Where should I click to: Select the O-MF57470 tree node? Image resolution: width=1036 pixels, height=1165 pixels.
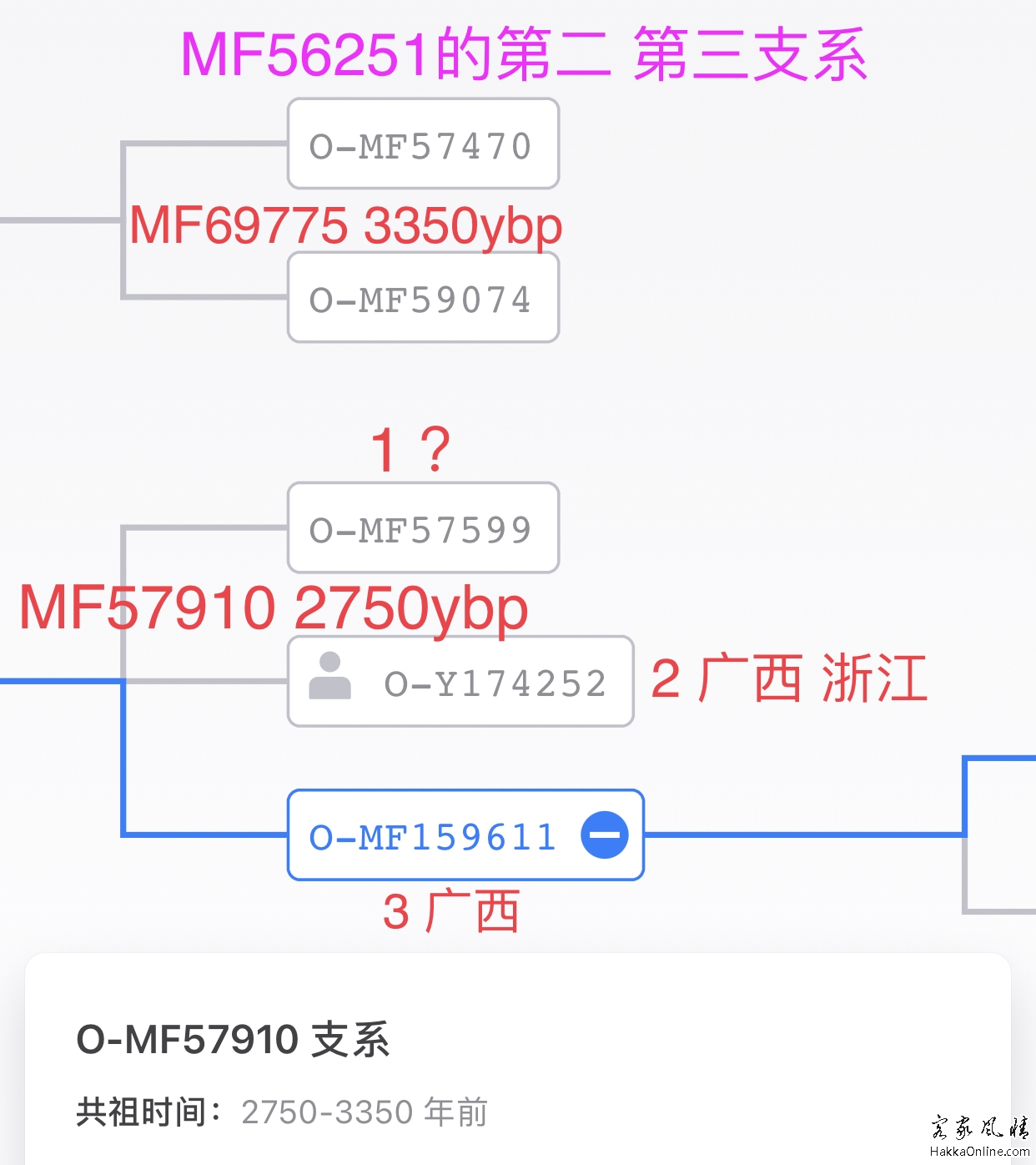(x=422, y=144)
